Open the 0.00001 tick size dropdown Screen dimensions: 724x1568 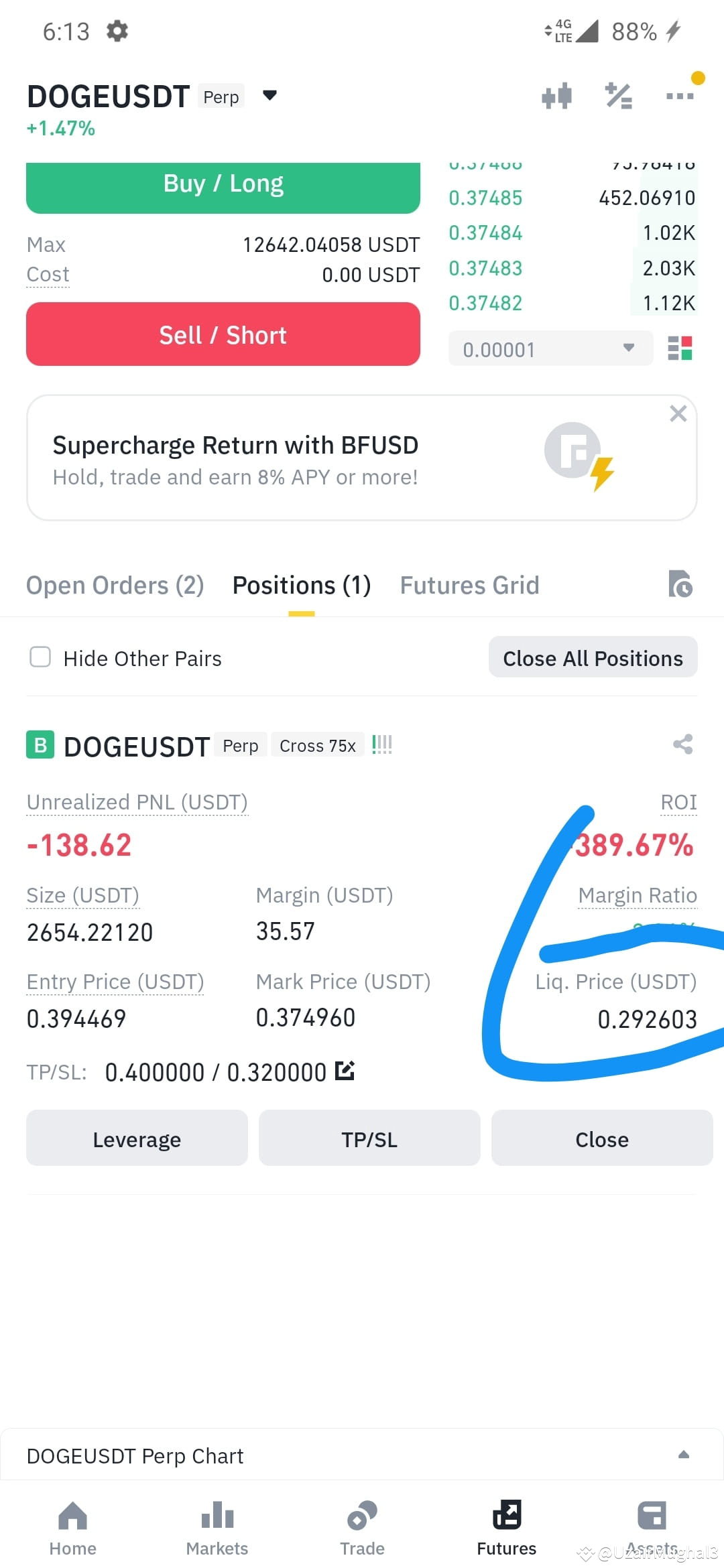(550, 348)
